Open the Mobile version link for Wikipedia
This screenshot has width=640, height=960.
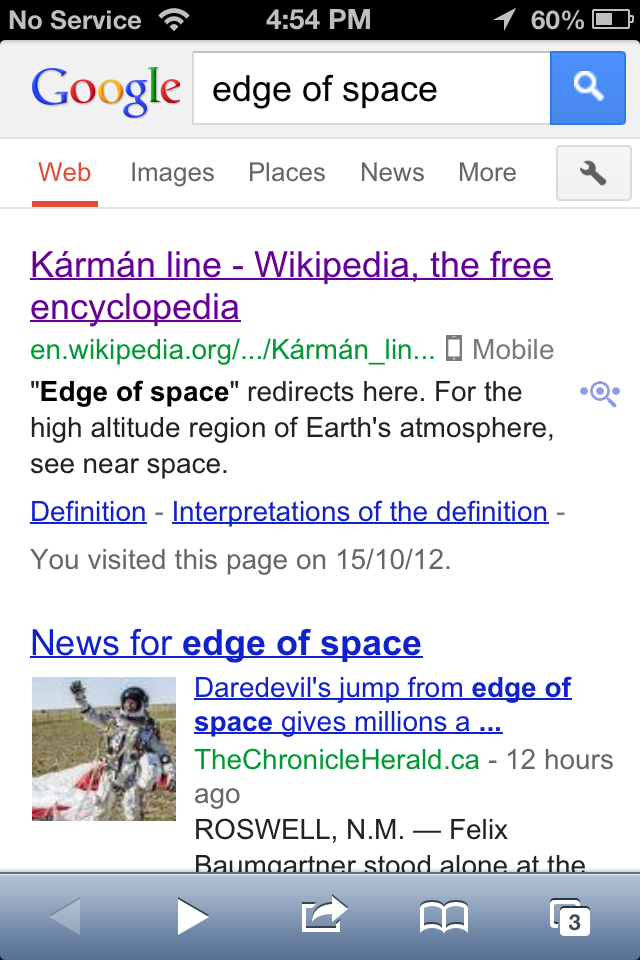click(500, 350)
